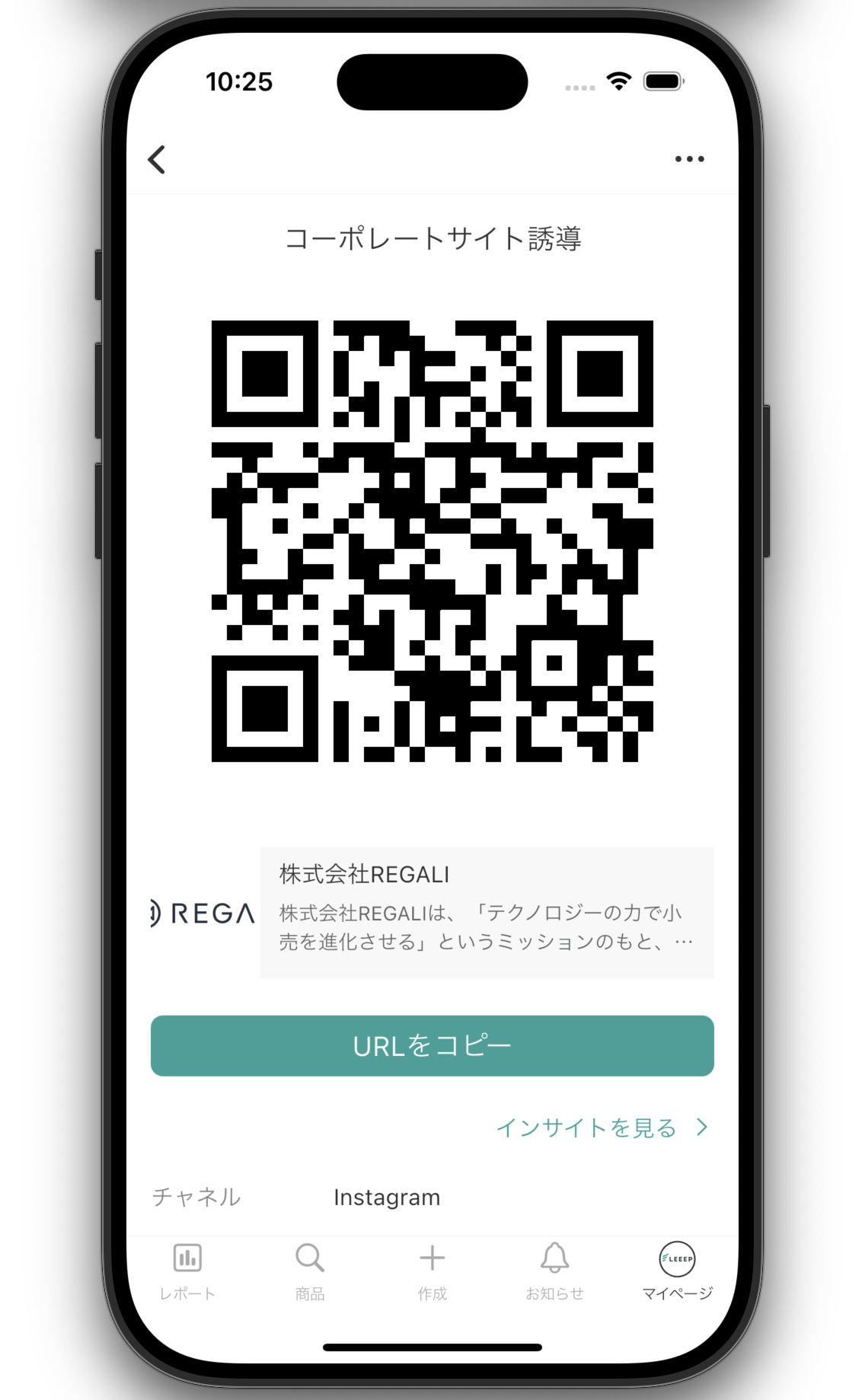Screen dimensions: 865x1400
Task: Open the お知らせ notifications tab
Action: pos(554,1271)
